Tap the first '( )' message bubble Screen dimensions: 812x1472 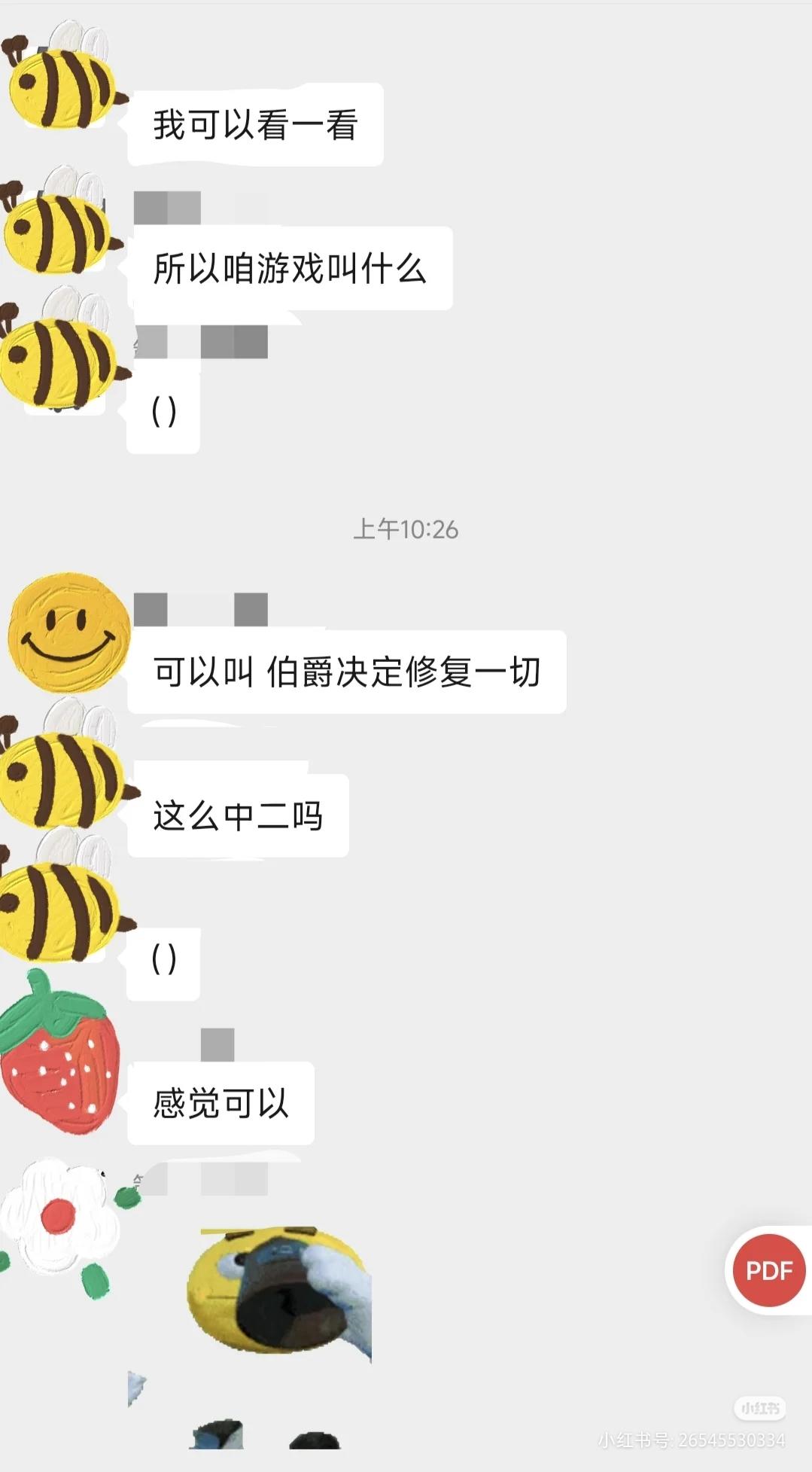164,410
